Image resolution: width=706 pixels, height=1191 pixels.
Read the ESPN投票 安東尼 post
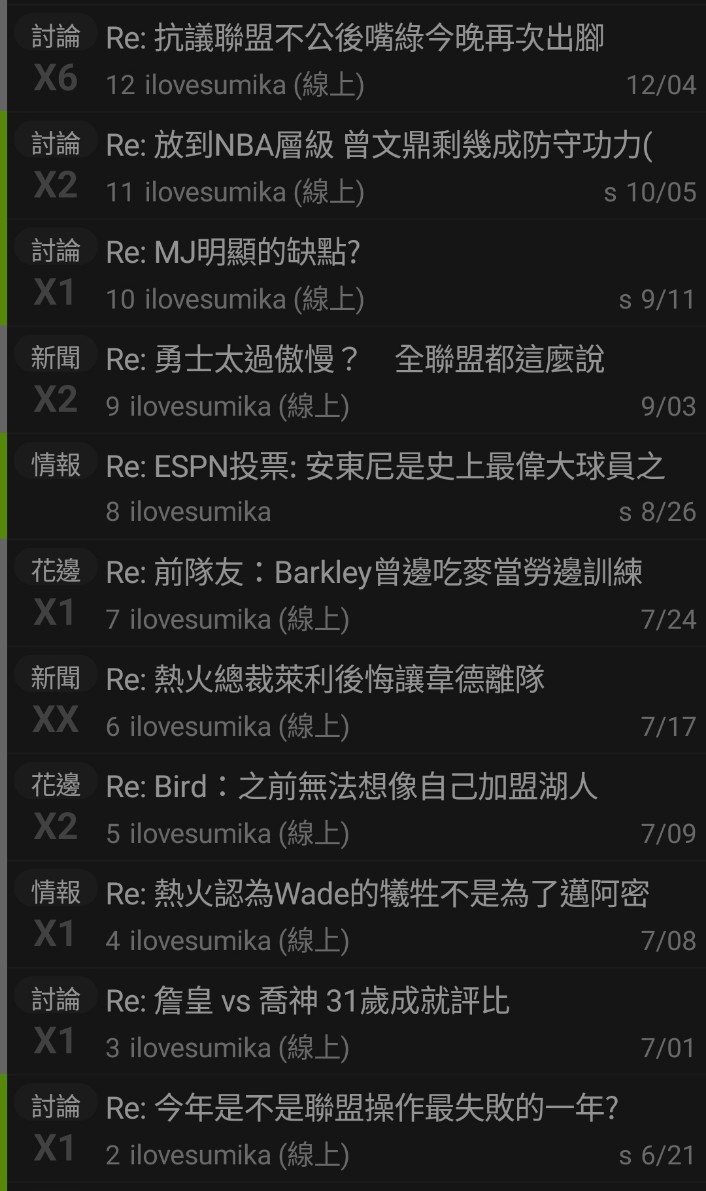tap(385, 466)
